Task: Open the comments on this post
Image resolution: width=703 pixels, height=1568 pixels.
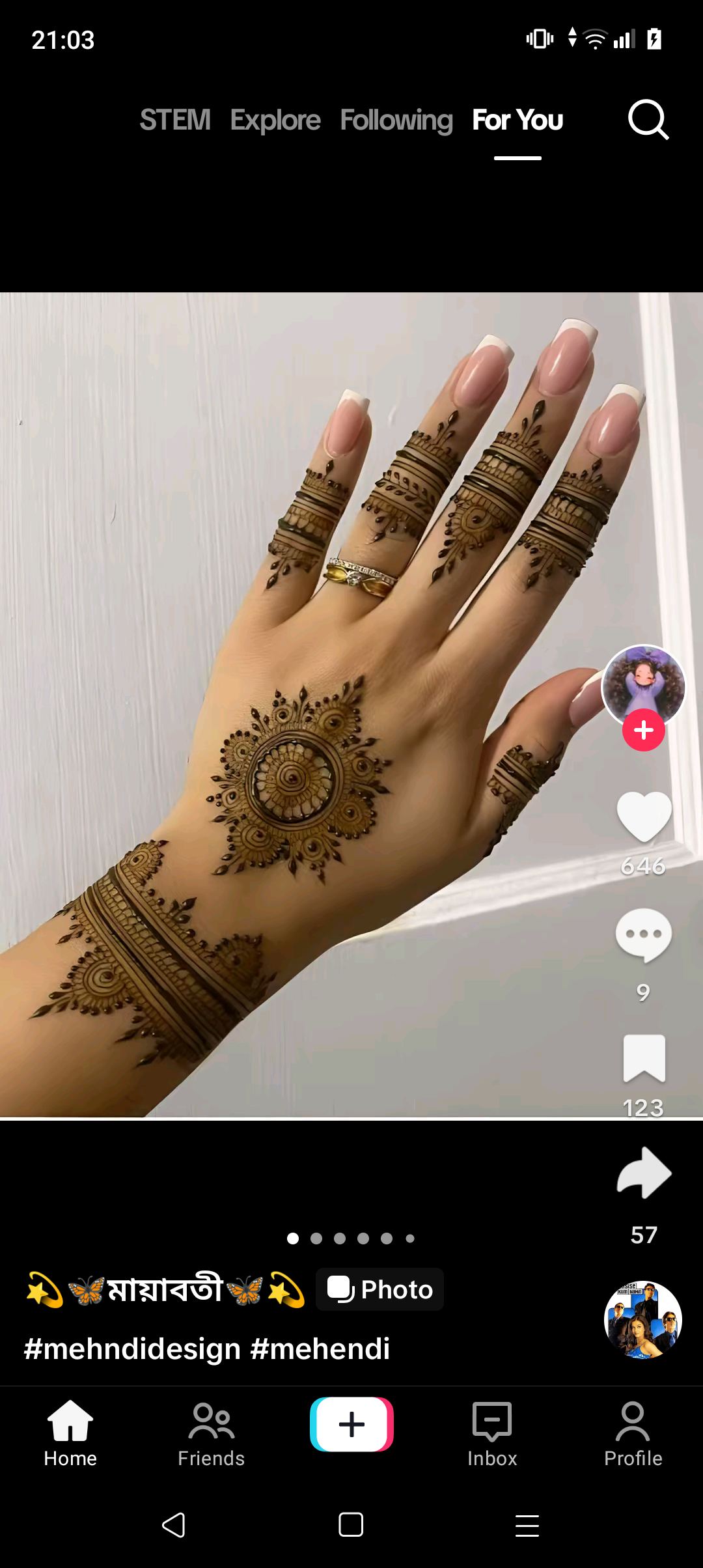Action: pyautogui.click(x=644, y=936)
